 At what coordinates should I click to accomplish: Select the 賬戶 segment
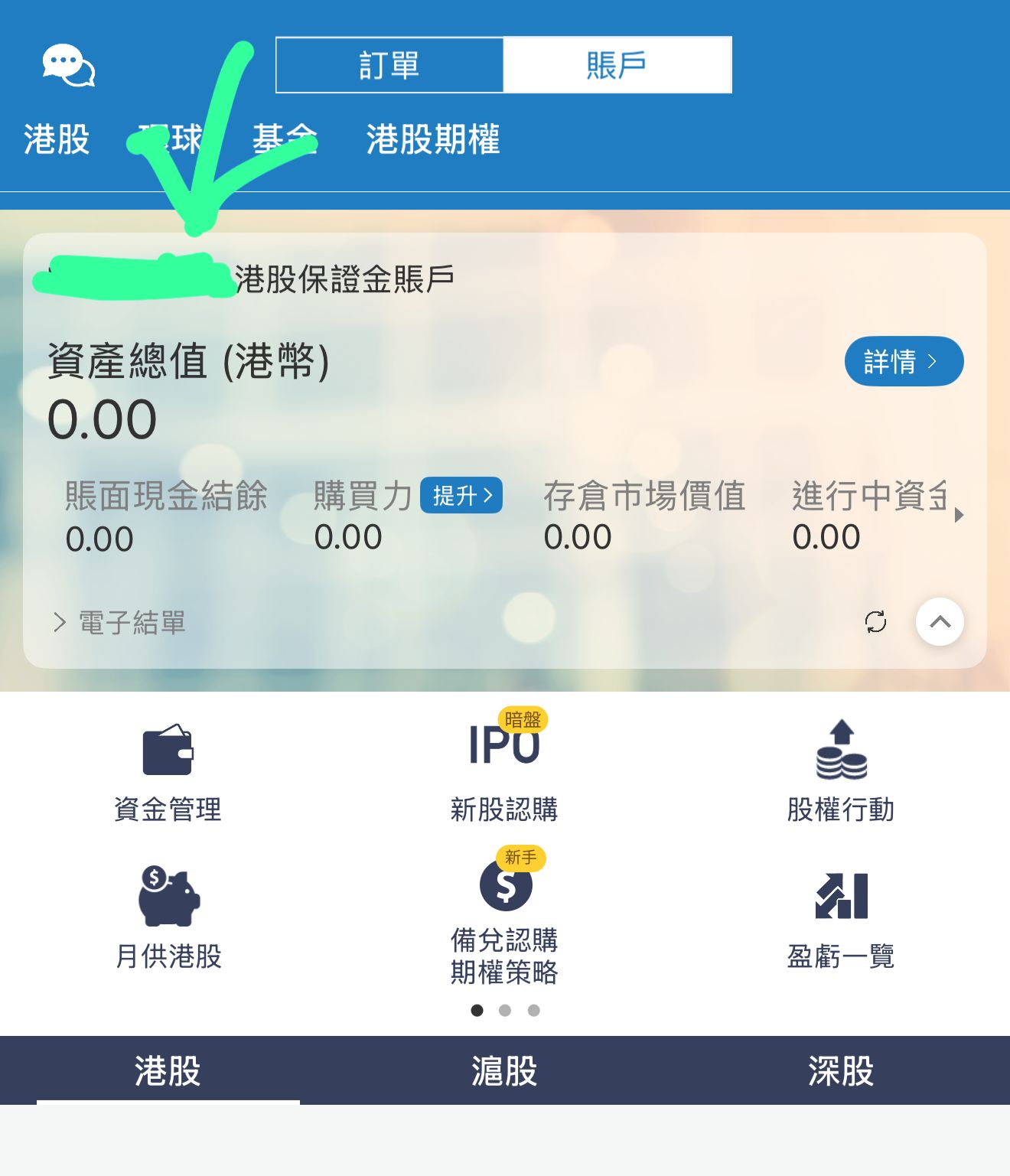pos(617,66)
